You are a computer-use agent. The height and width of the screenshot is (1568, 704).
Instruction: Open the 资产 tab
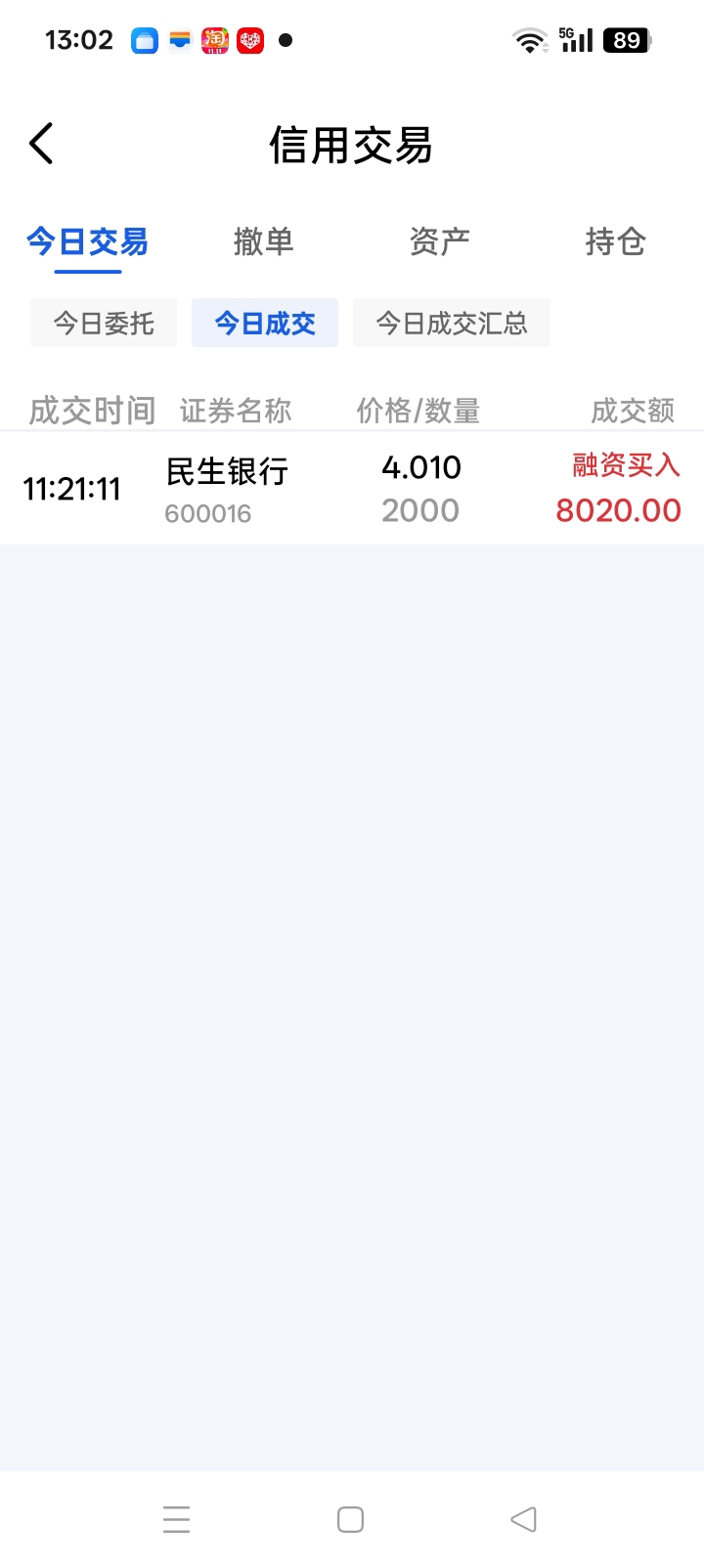coord(439,241)
